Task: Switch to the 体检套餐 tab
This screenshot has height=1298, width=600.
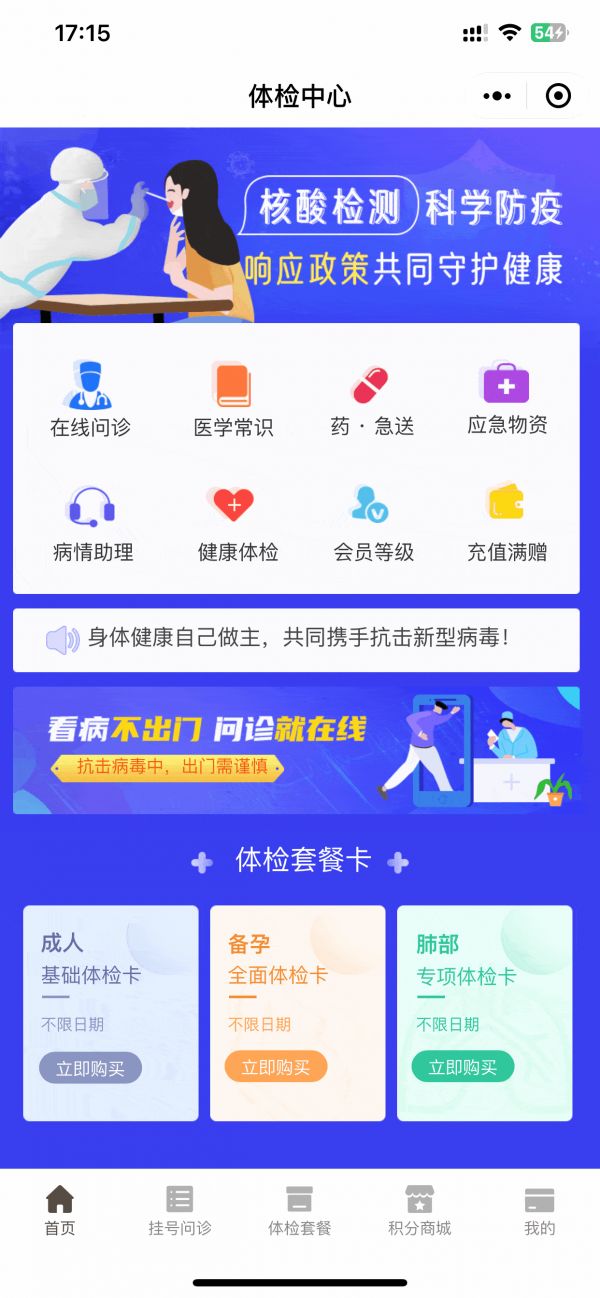Action: pyautogui.click(x=299, y=1211)
